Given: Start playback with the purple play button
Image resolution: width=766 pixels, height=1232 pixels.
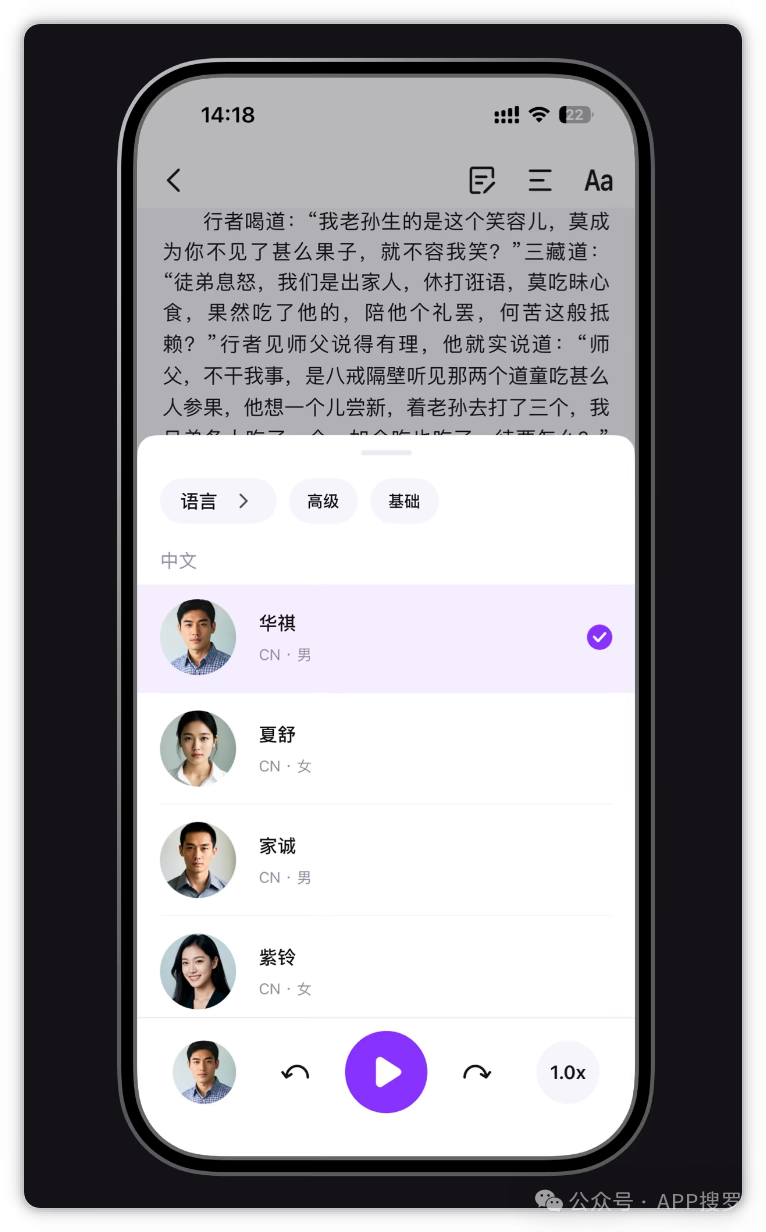Looking at the screenshot, I should 386,1072.
